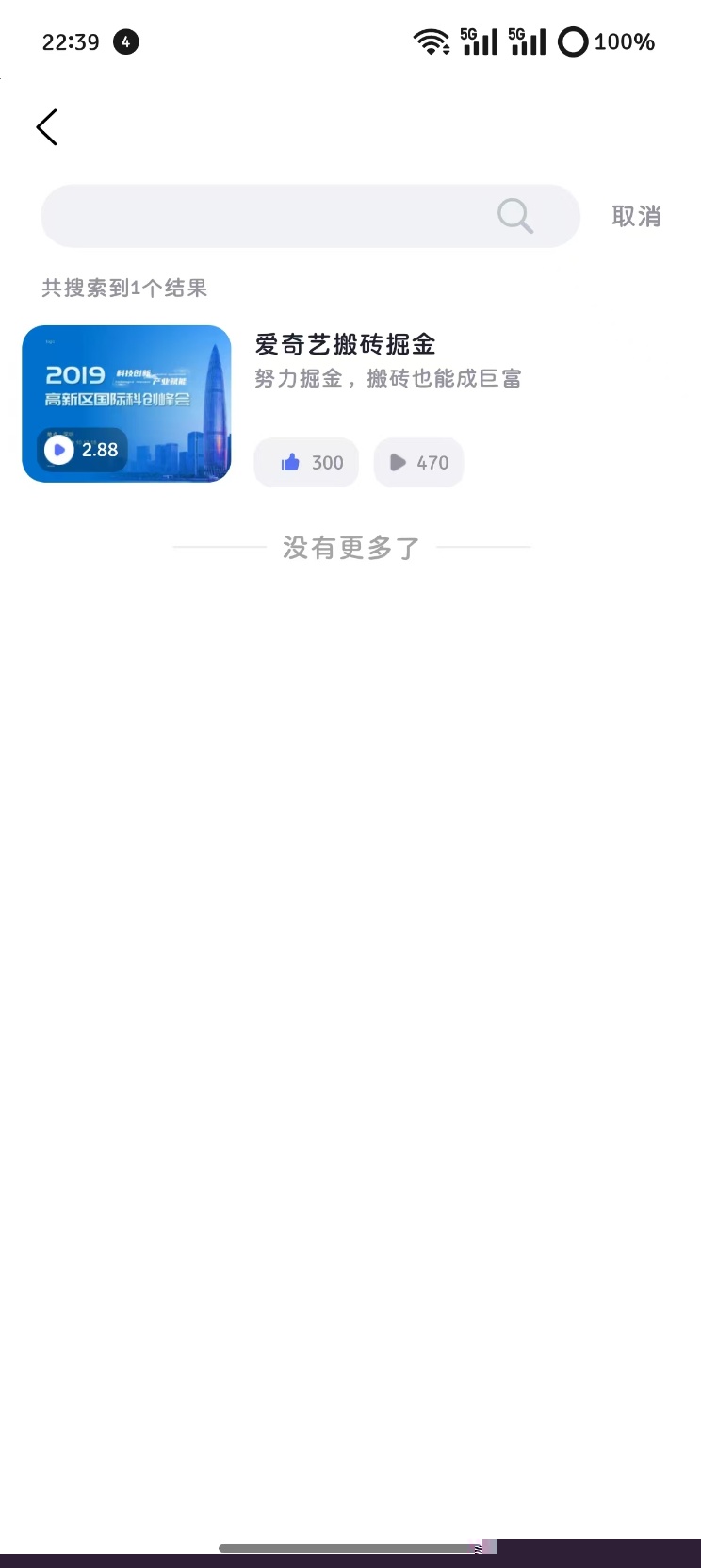The height and width of the screenshot is (1568, 701).
Task: Open result 爱奇艺搬砖掘金
Action: [x=345, y=344]
